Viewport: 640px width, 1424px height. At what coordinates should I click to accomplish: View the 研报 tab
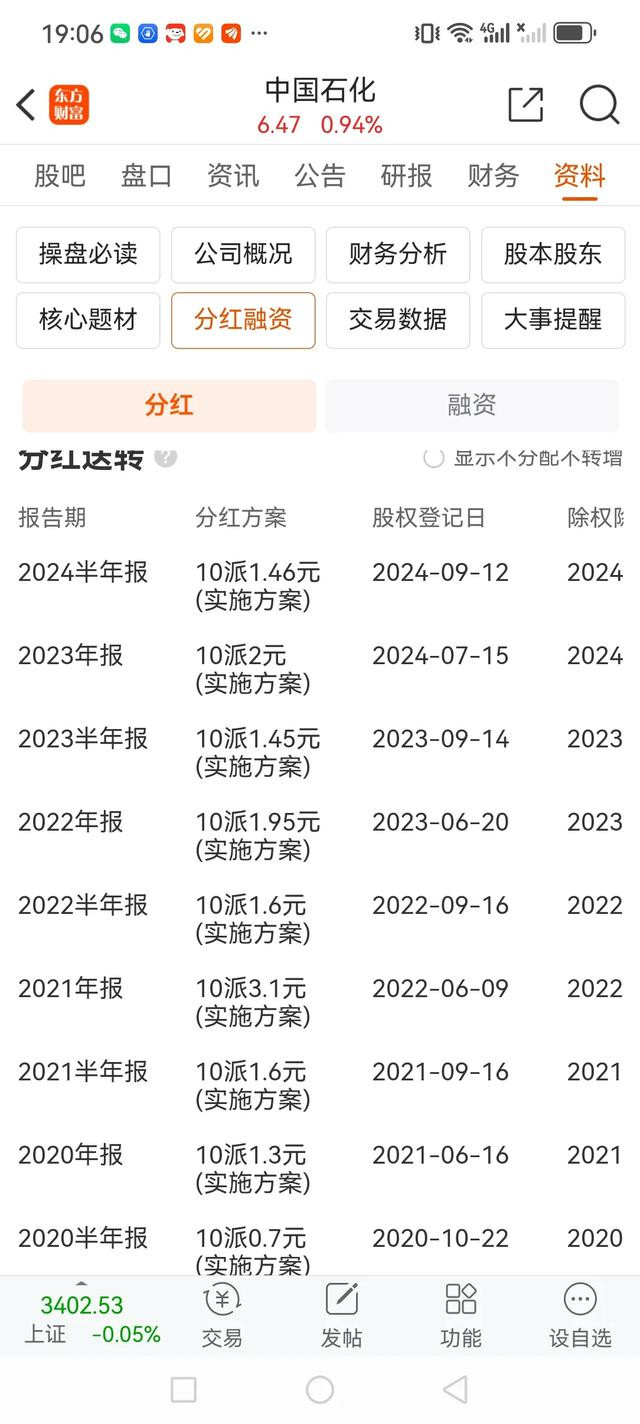pos(406,176)
